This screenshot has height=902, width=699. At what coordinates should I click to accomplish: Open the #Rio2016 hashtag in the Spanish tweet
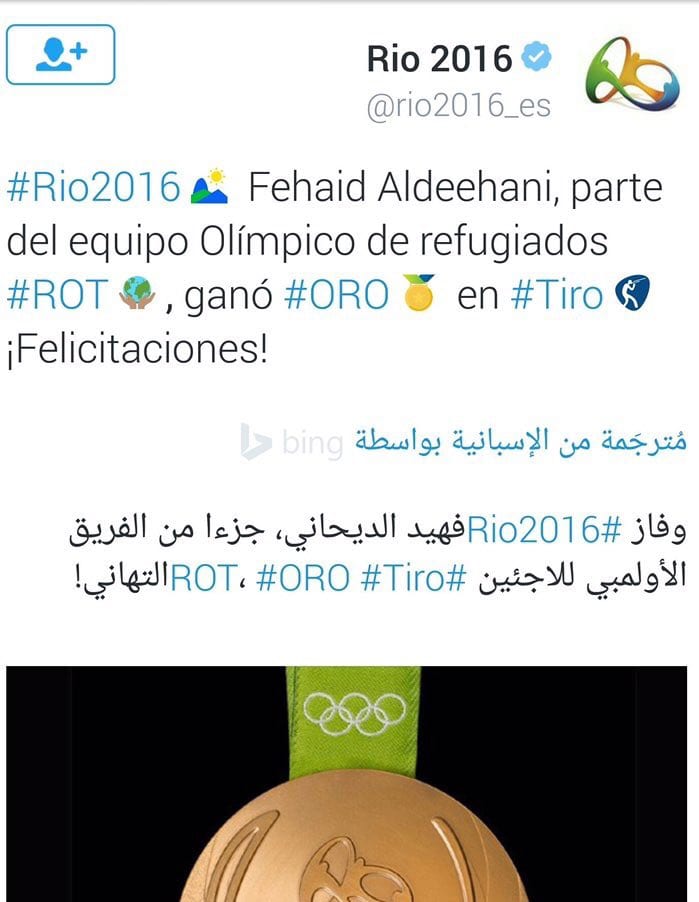click(93, 187)
